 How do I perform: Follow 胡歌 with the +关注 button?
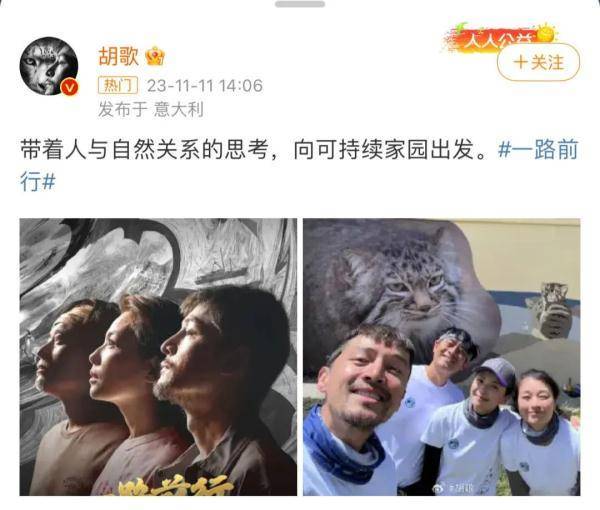[538, 62]
